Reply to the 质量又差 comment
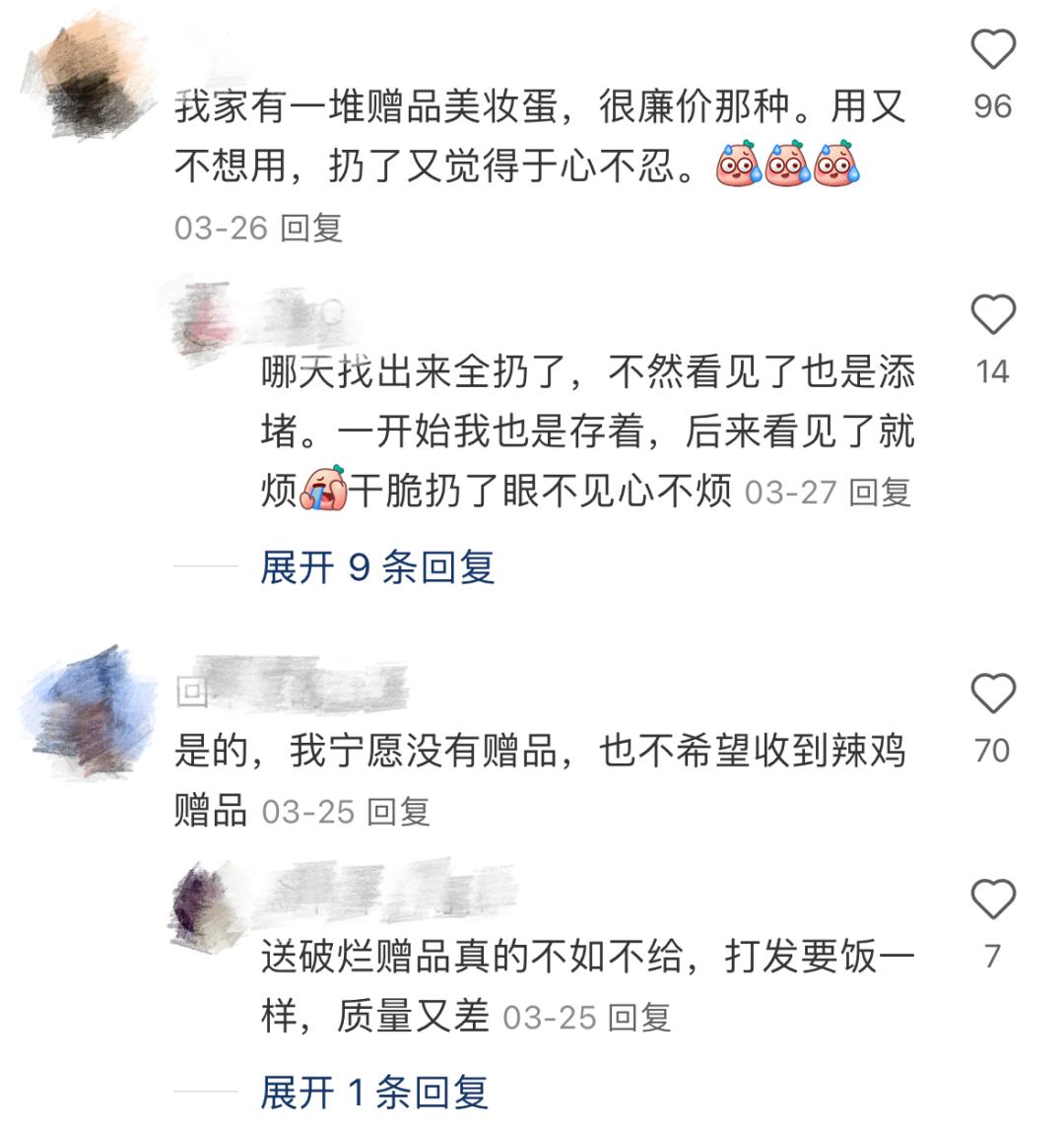 tap(638, 1018)
